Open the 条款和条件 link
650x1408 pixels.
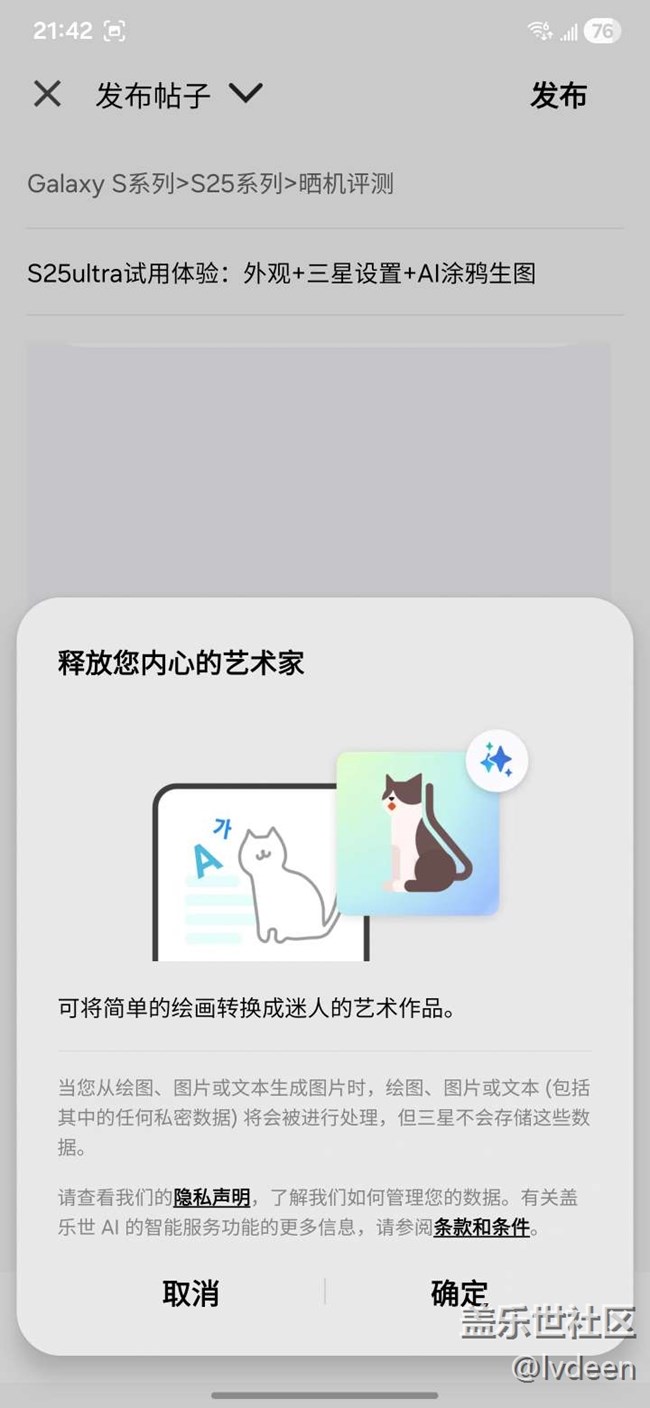click(481, 1227)
